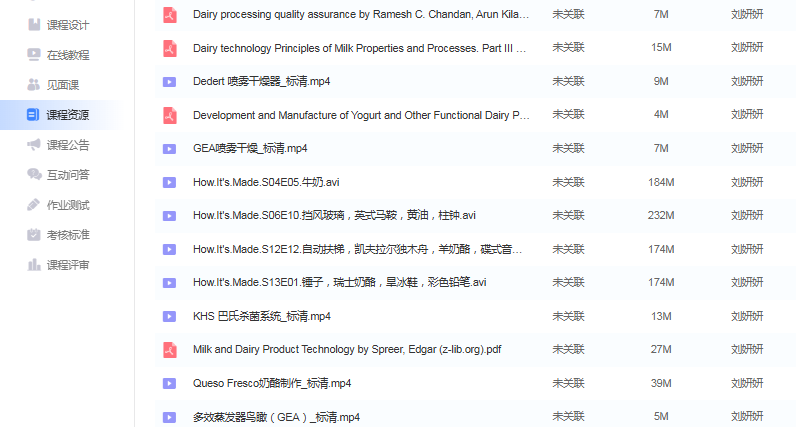Open How.It's.Made.S13E01 avi file
The height and width of the screenshot is (427, 796).
339,282
